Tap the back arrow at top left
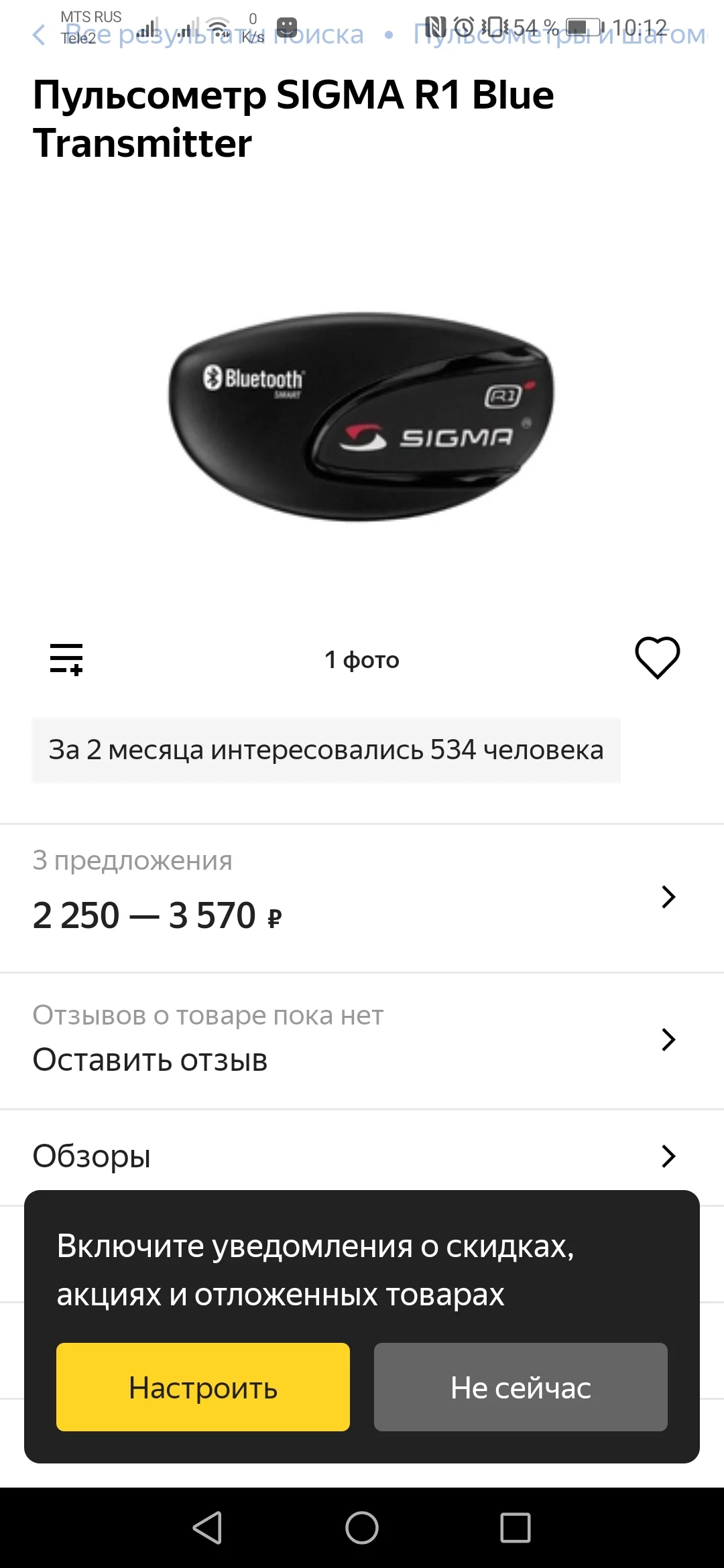The width and height of the screenshot is (724, 1568). click(x=39, y=36)
